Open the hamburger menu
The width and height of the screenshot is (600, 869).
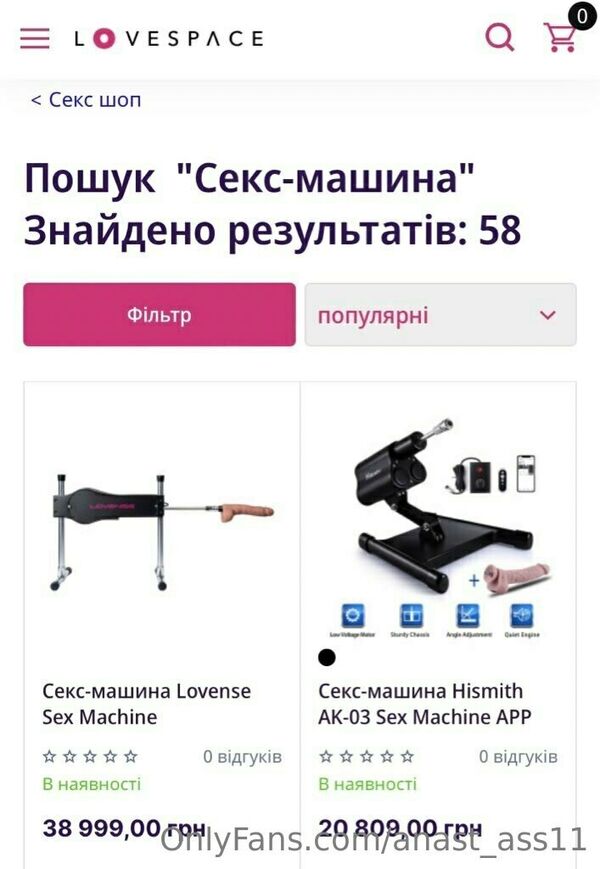click(34, 38)
